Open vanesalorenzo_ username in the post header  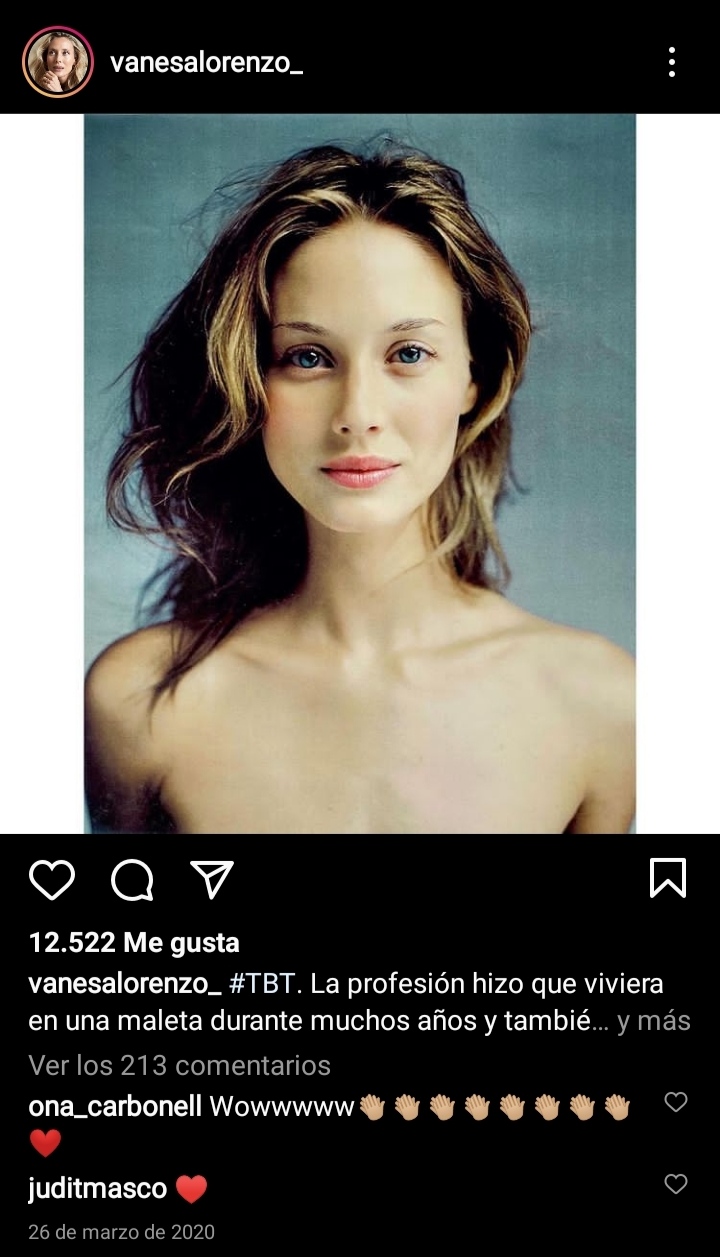click(x=206, y=63)
